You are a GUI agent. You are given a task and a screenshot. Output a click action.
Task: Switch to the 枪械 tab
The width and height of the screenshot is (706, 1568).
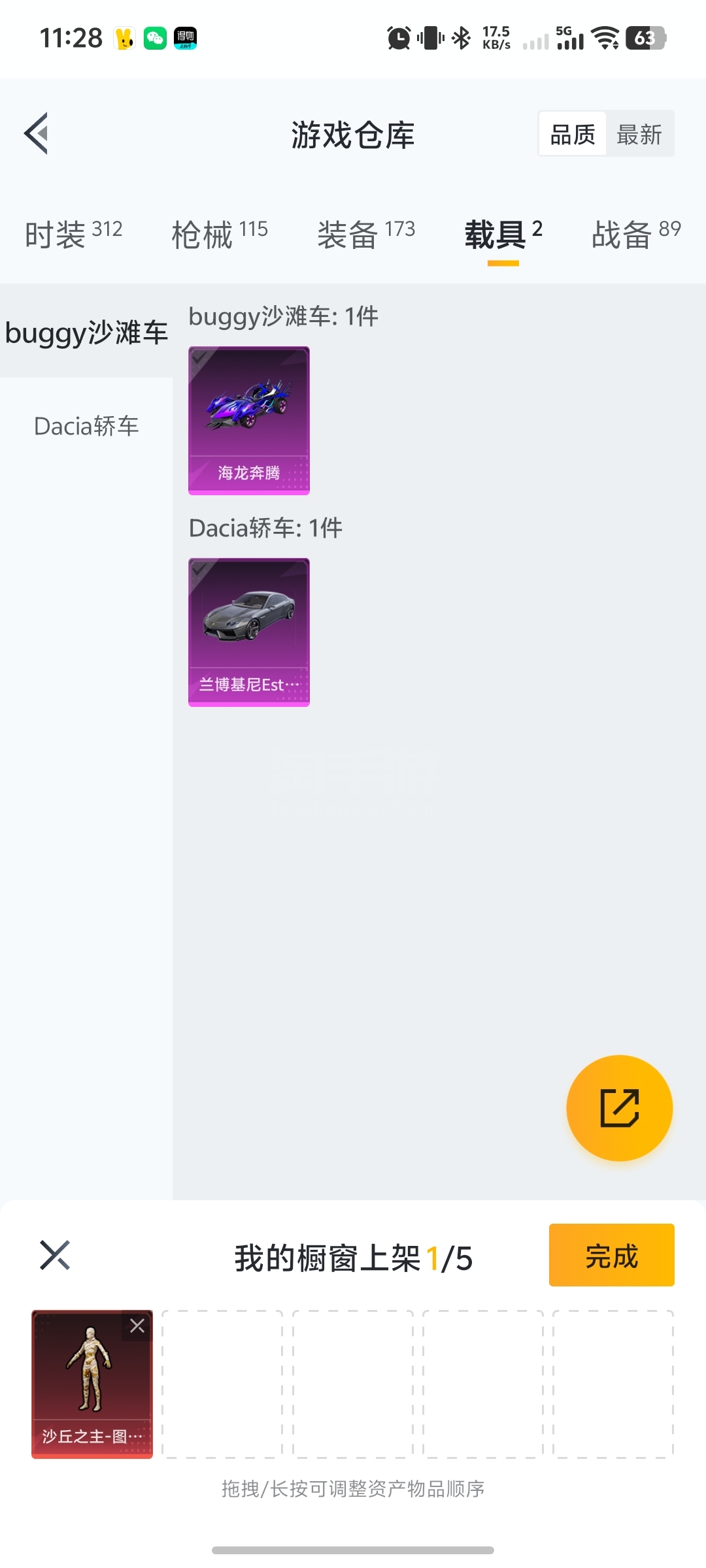click(220, 235)
